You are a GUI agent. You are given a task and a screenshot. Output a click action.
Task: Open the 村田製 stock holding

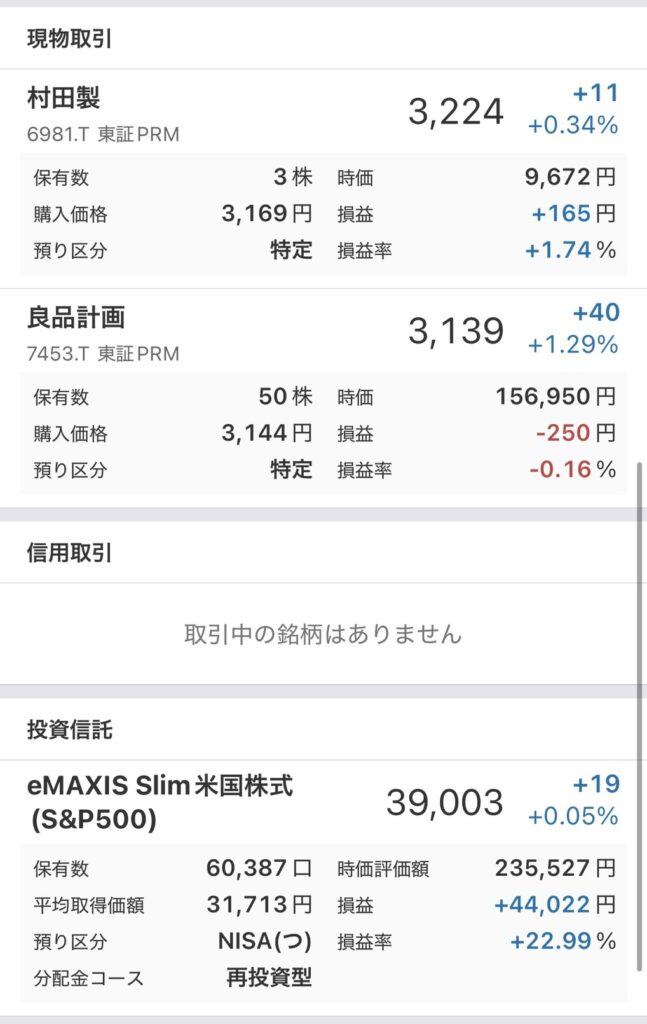click(x=65, y=99)
